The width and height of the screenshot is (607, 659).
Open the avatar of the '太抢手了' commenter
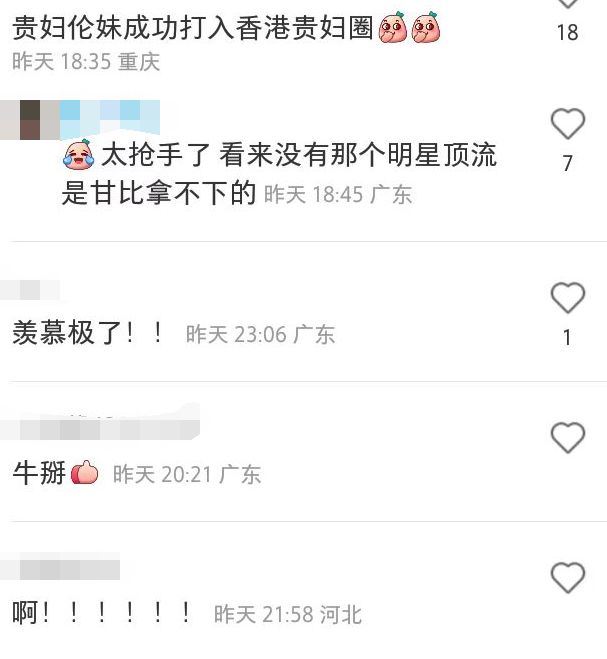(x=30, y=119)
